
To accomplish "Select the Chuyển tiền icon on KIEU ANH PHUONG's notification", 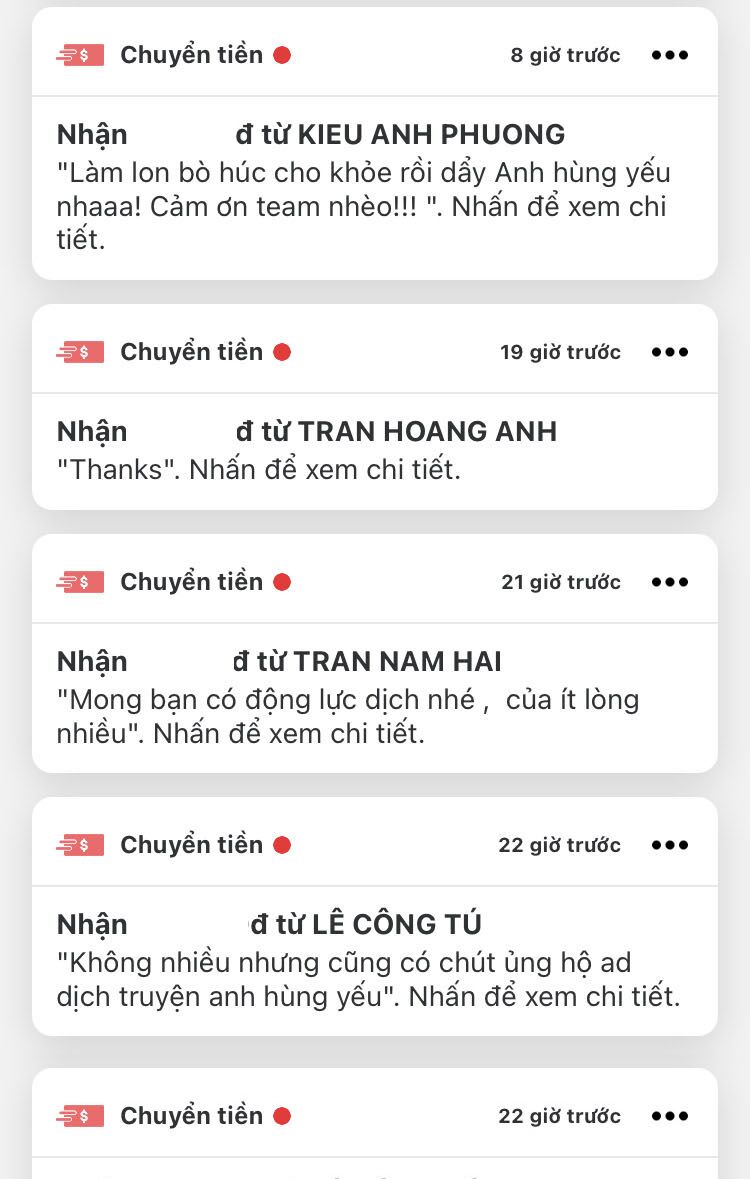I will [x=79, y=54].
